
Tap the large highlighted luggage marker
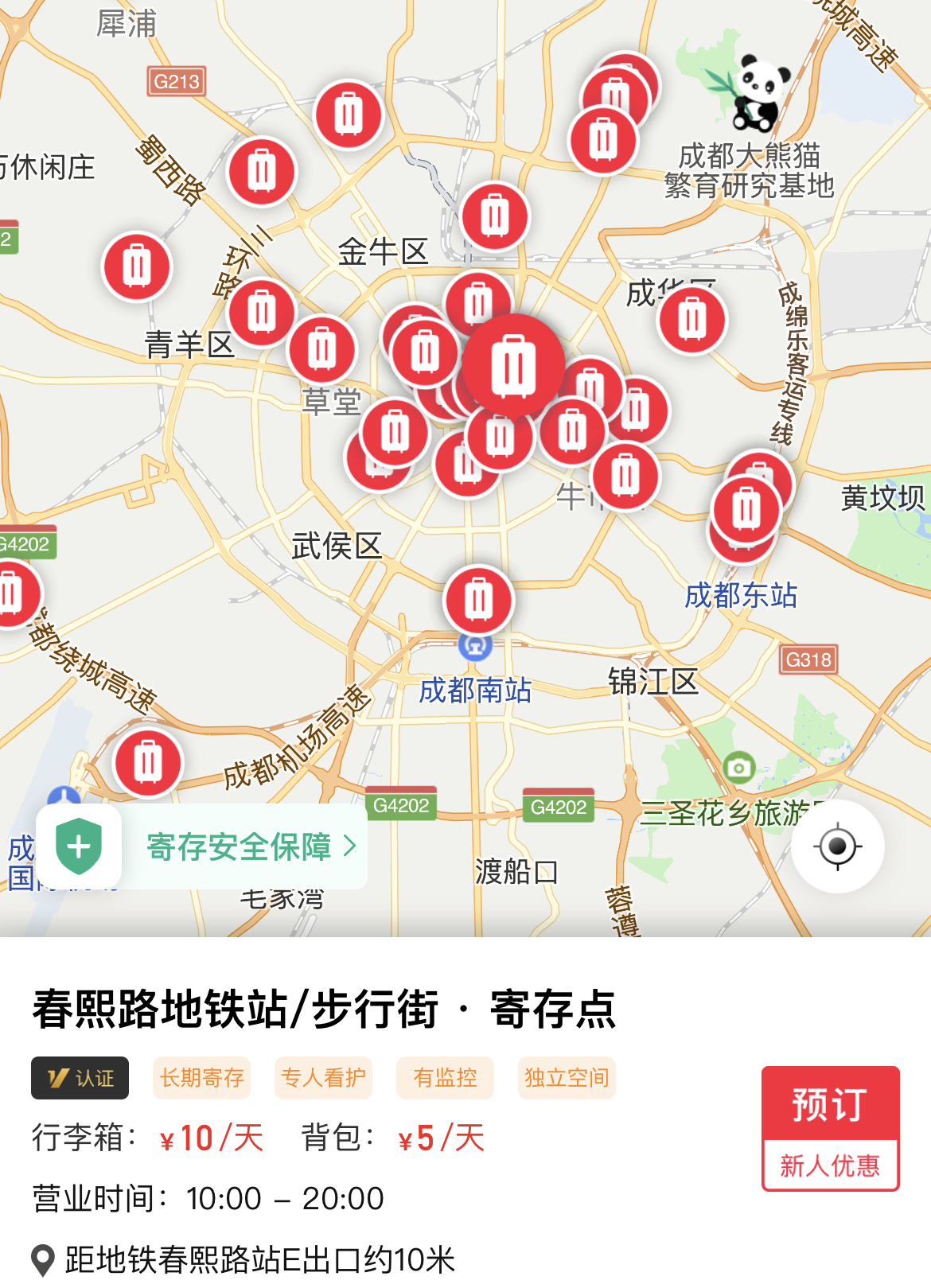pyautogui.click(x=513, y=365)
